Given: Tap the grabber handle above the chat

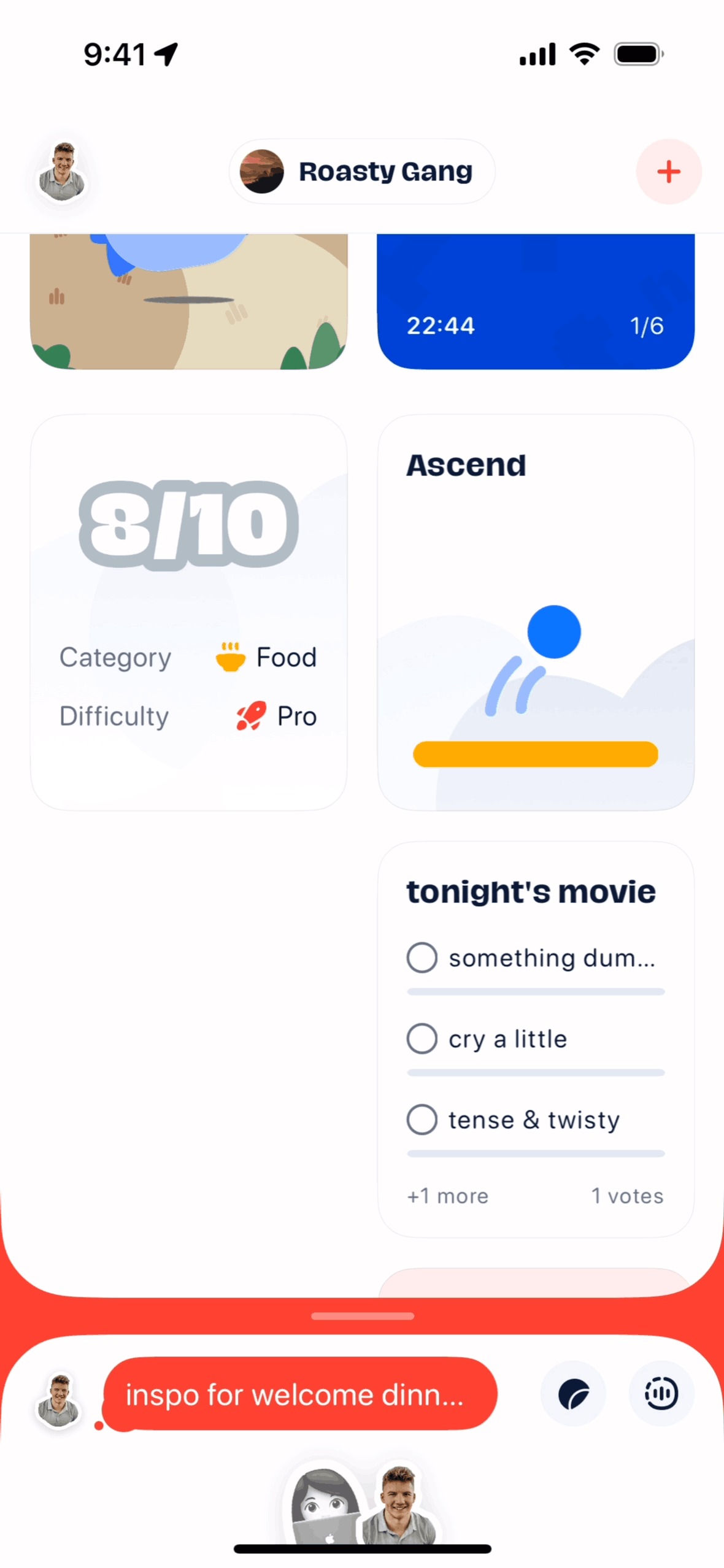Looking at the screenshot, I should 362,1316.
